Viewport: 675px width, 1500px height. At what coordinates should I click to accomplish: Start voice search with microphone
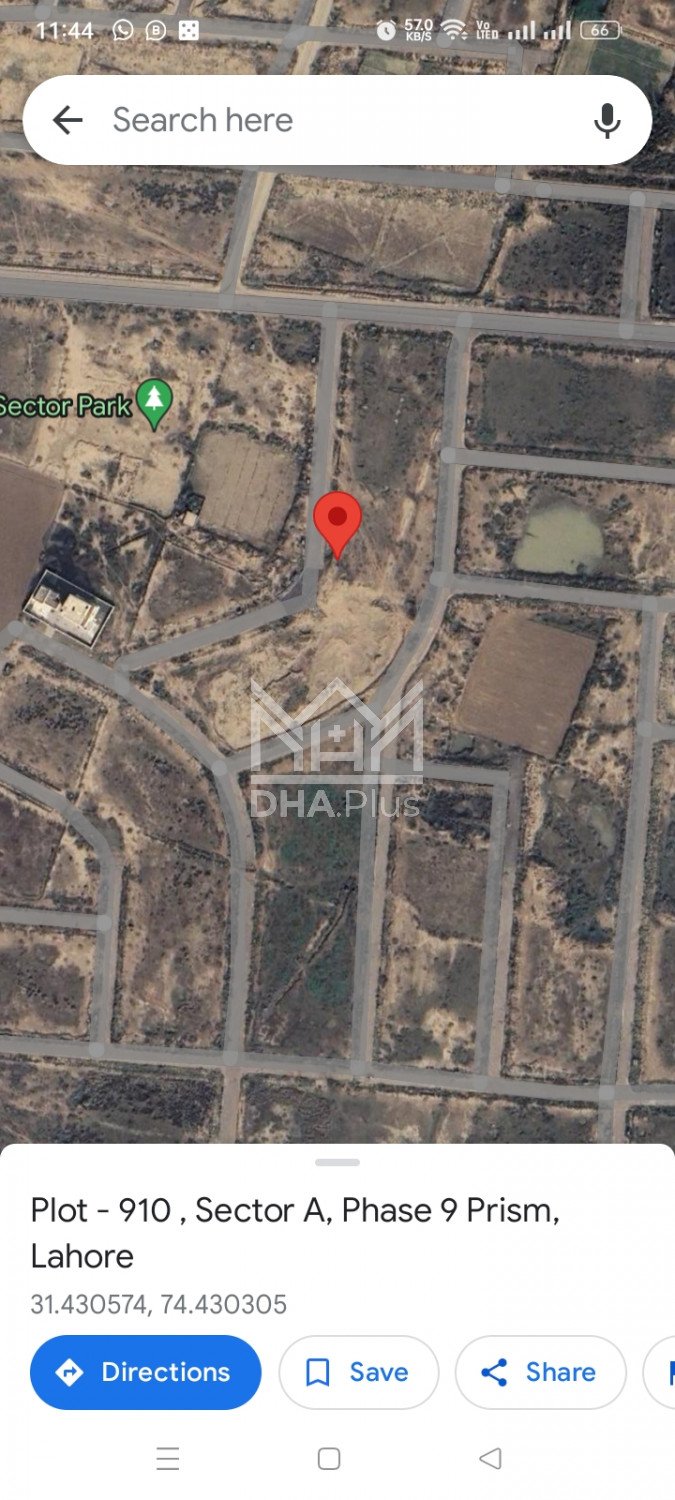pyautogui.click(x=606, y=121)
